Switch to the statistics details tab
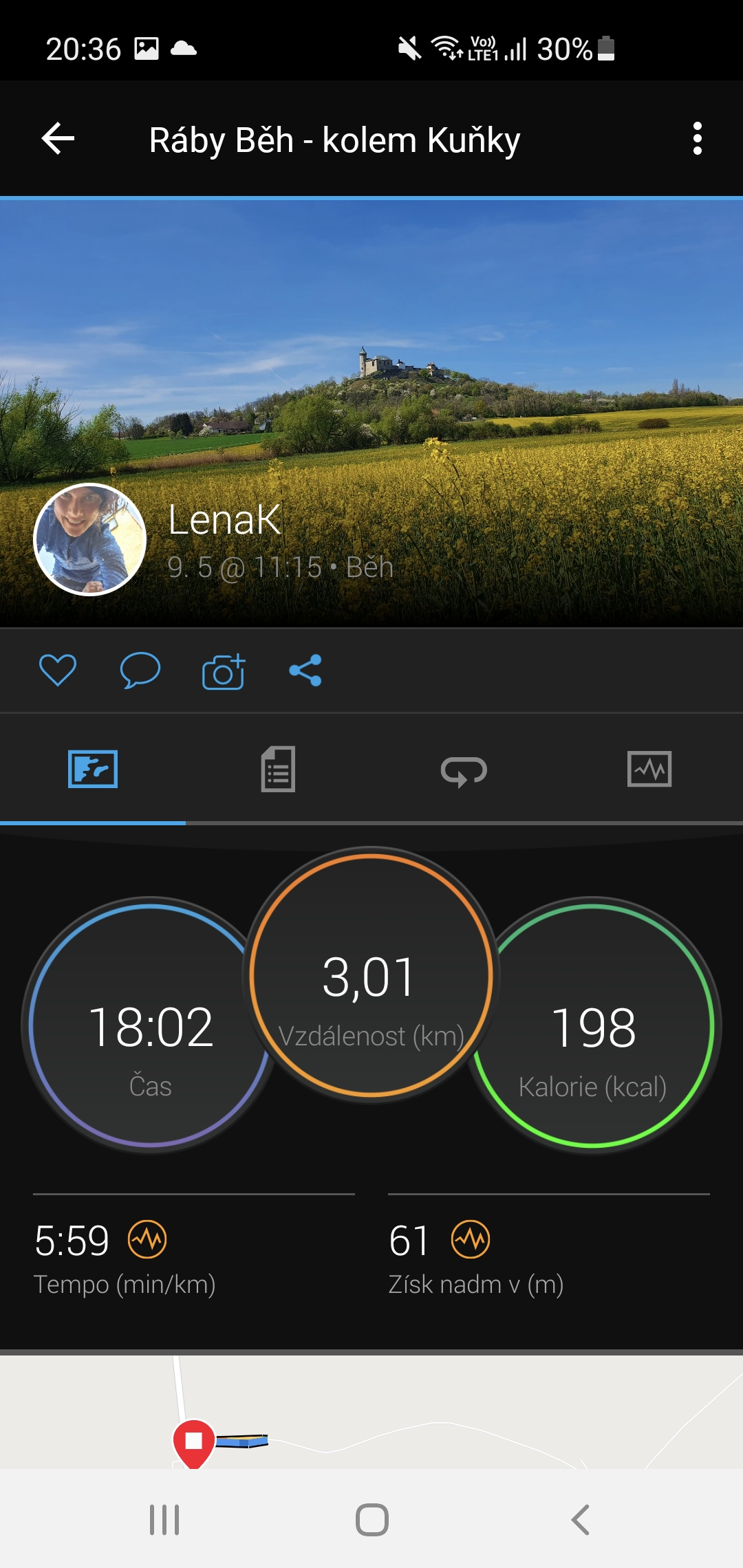Screen dimensions: 743x1568 278,769
